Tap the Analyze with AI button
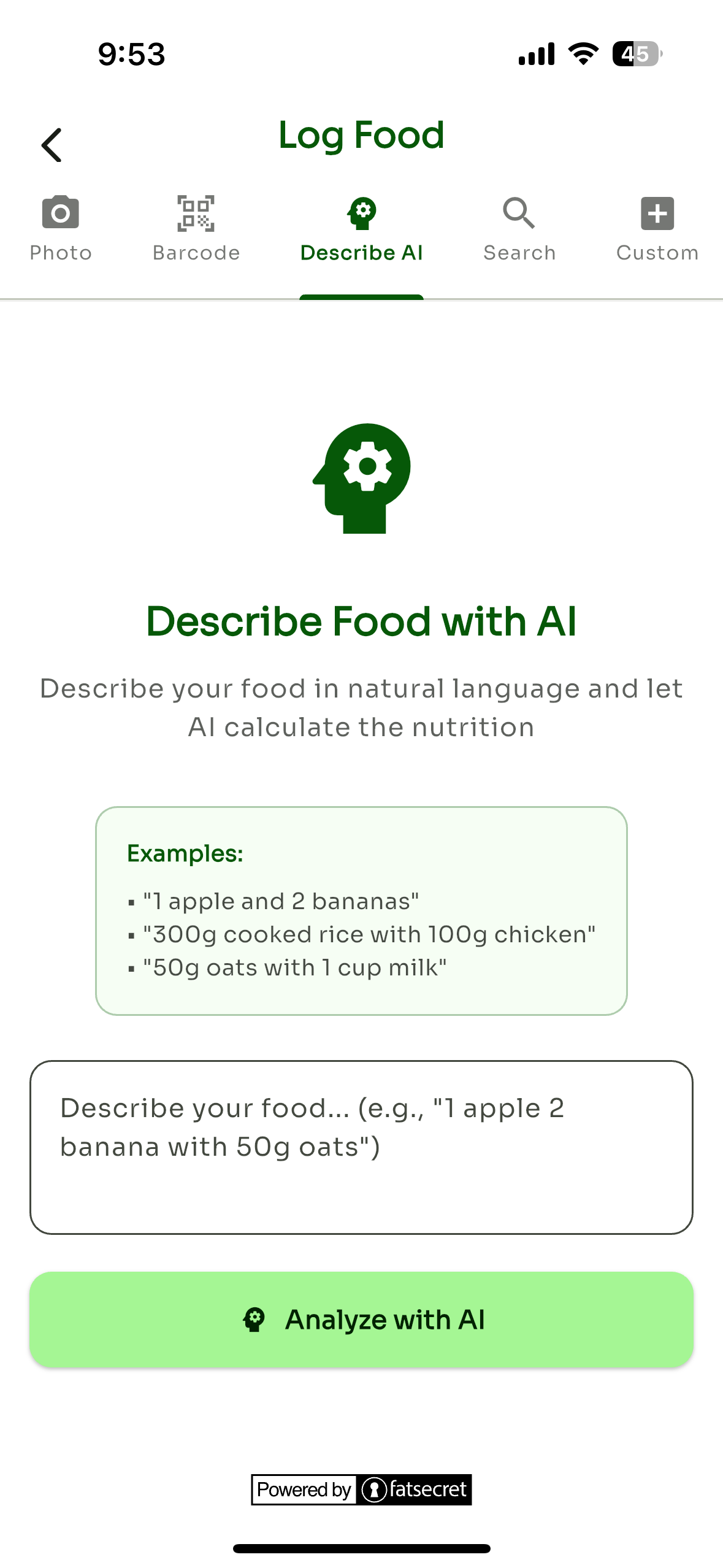Image resolution: width=723 pixels, height=1568 pixels. pyautogui.click(x=361, y=1320)
